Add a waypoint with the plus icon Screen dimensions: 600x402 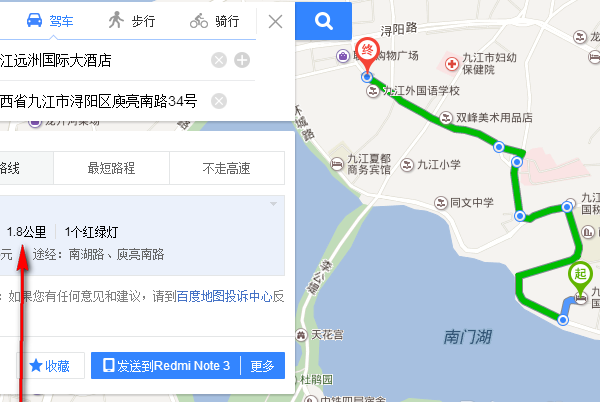click(x=242, y=60)
